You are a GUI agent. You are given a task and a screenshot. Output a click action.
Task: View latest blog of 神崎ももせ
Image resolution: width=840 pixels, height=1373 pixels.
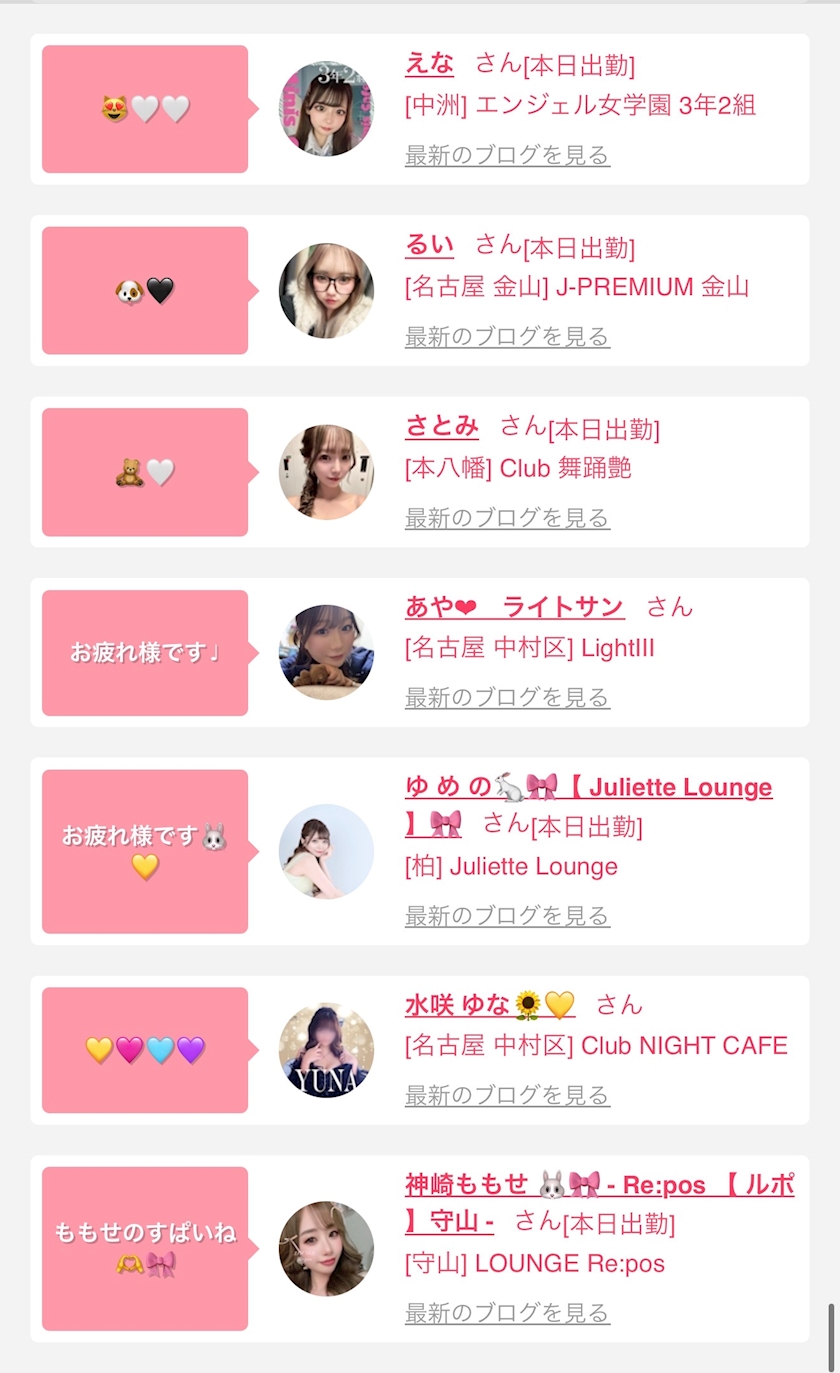[x=507, y=1313]
